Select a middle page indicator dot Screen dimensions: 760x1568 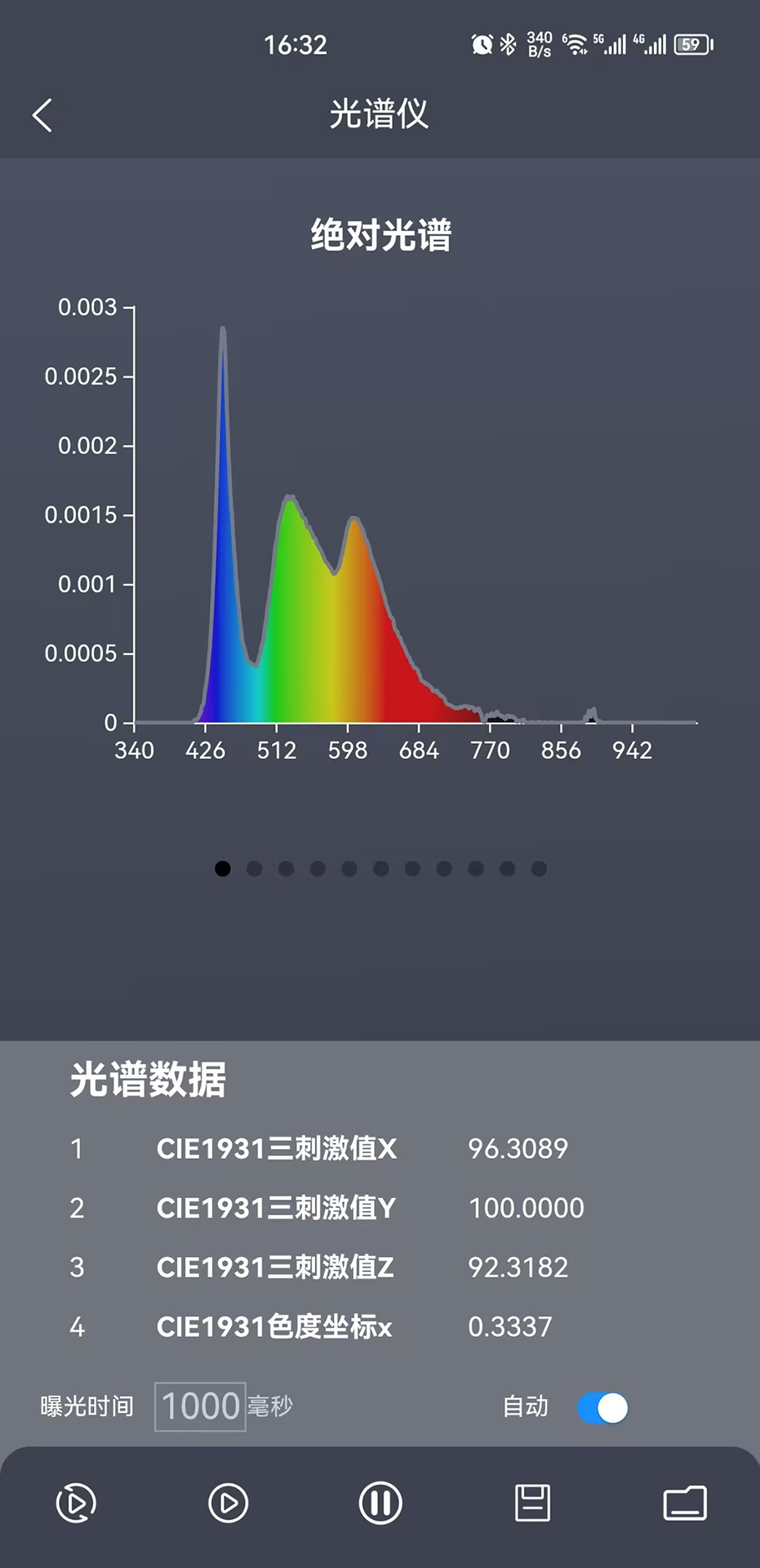pyautogui.click(x=380, y=869)
